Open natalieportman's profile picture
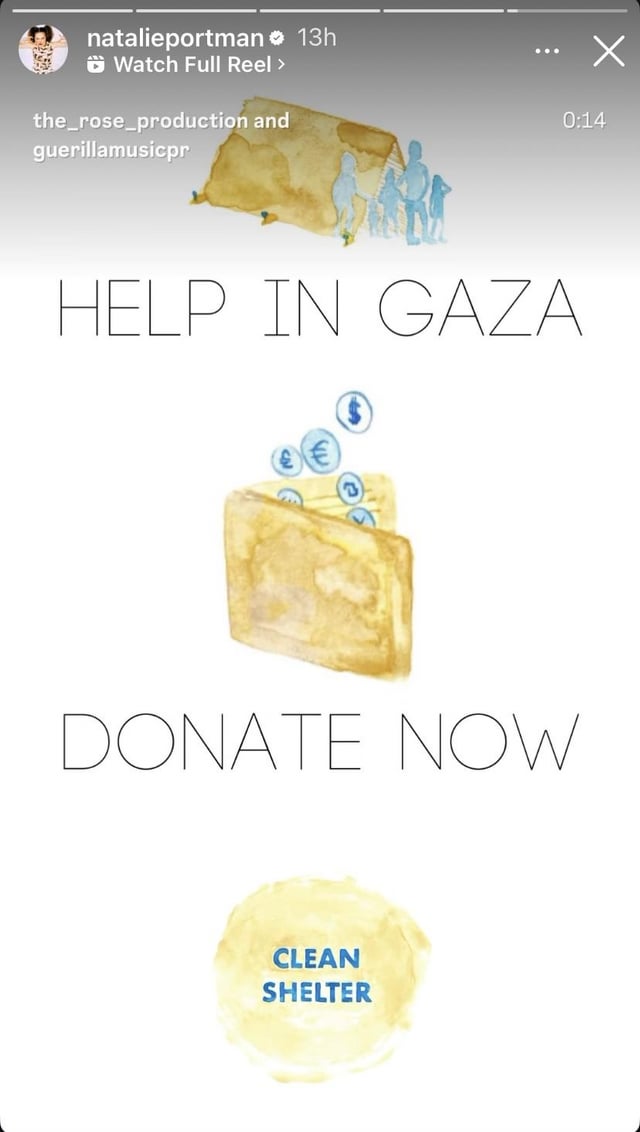 pyautogui.click(x=43, y=50)
